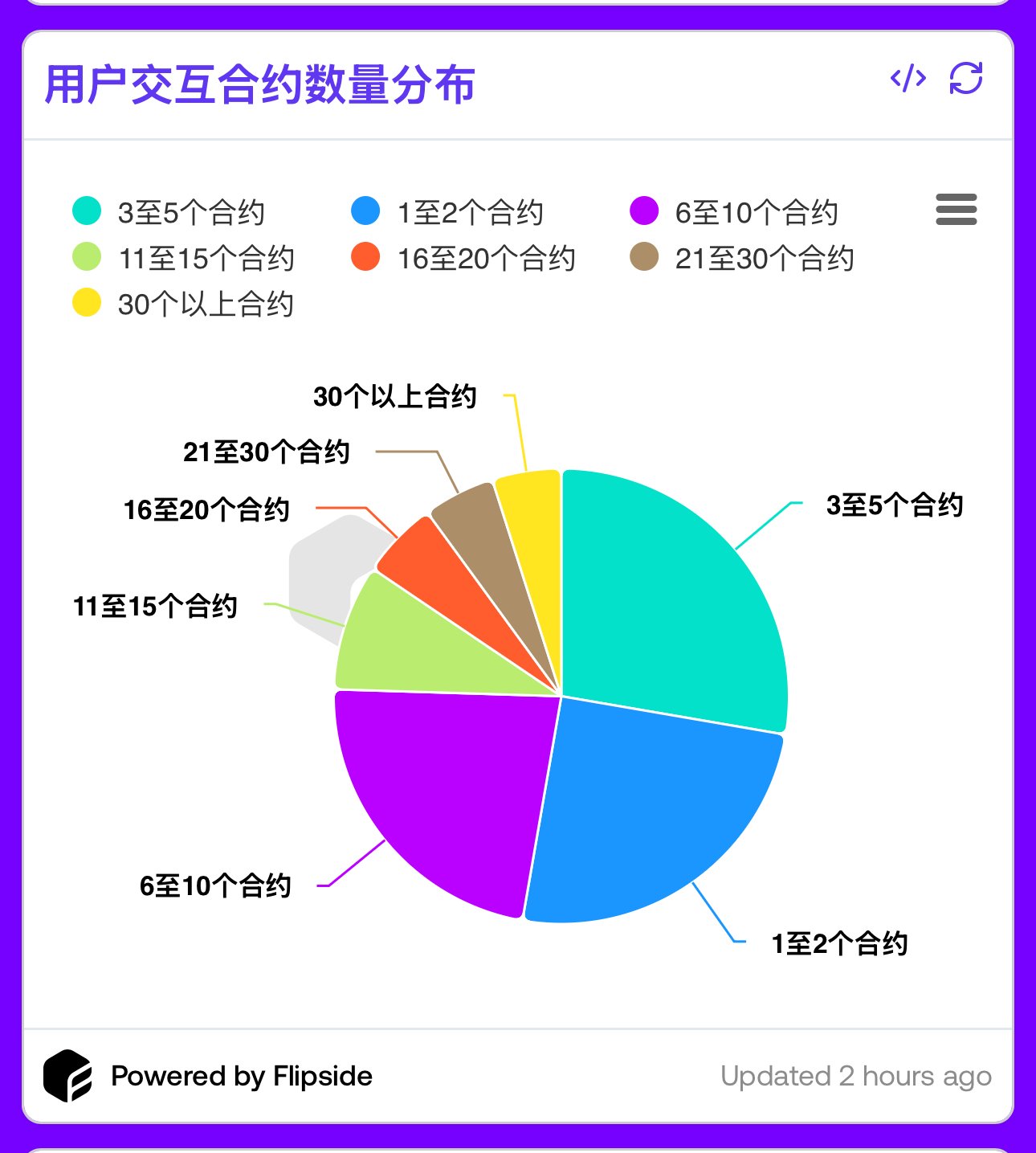Toggle the 1至2个合约 legend item
The image size is (1036, 1153).
tap(448, 212)
